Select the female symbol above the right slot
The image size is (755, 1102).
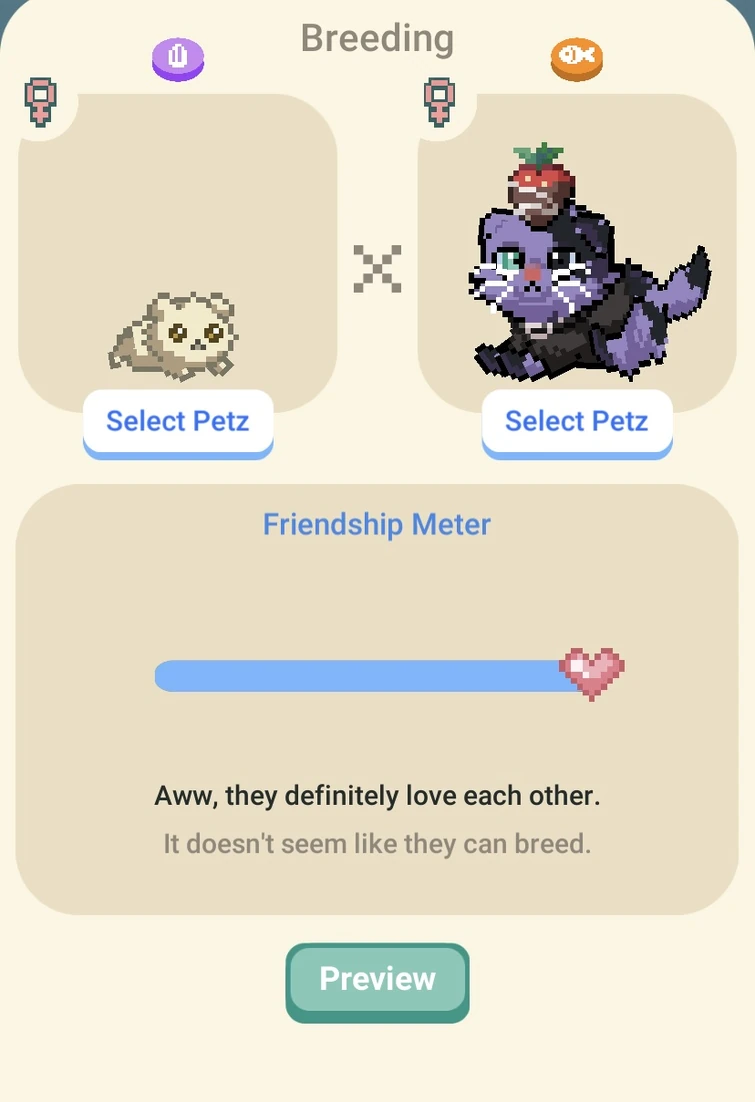pos(437,101)
